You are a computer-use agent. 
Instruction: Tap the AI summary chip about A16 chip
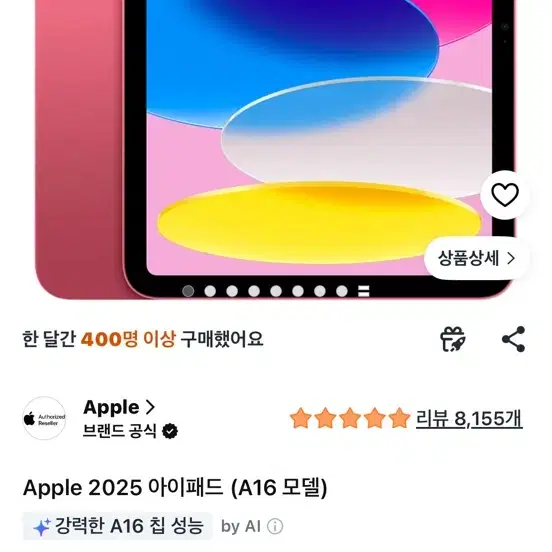click(x=118, y=526)
